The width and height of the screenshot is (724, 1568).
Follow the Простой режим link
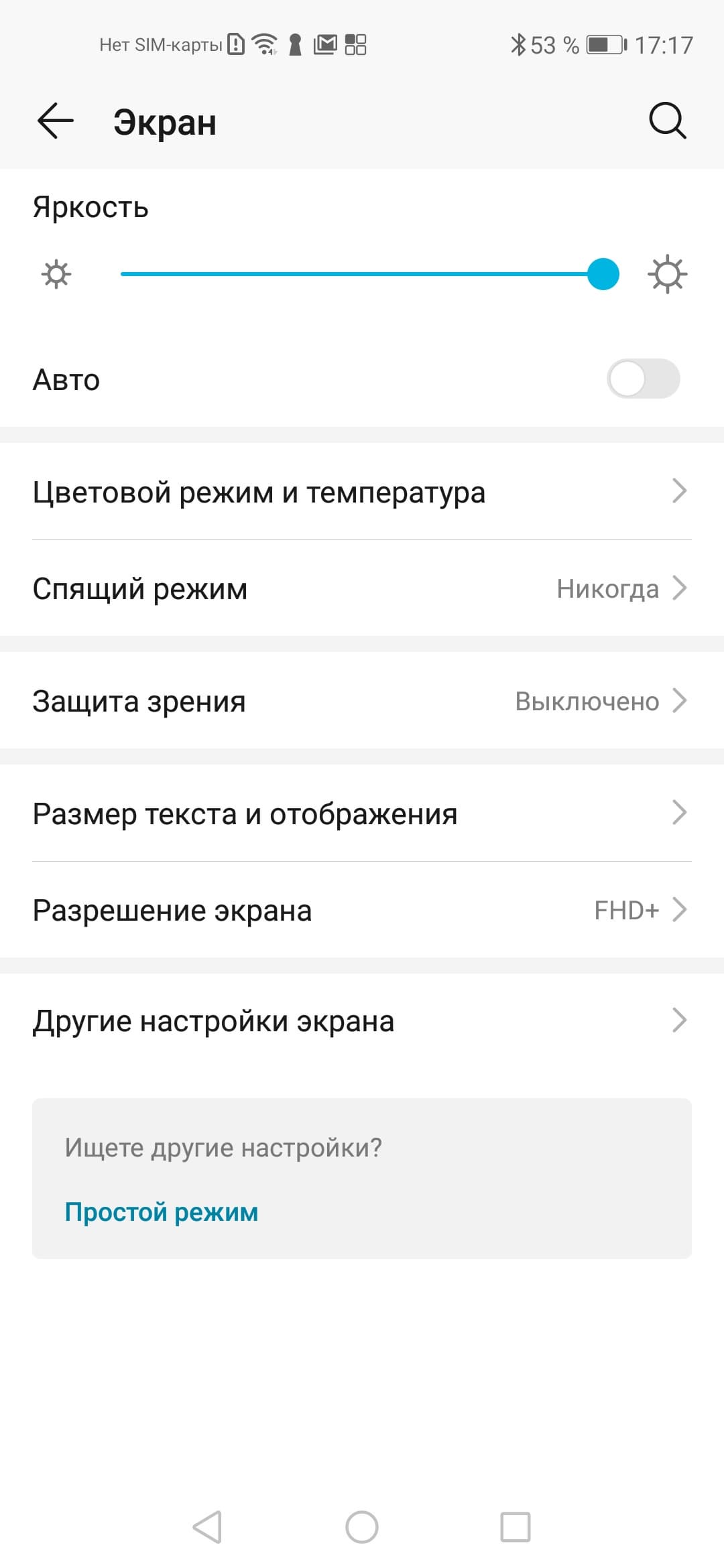click(162, 1212)
